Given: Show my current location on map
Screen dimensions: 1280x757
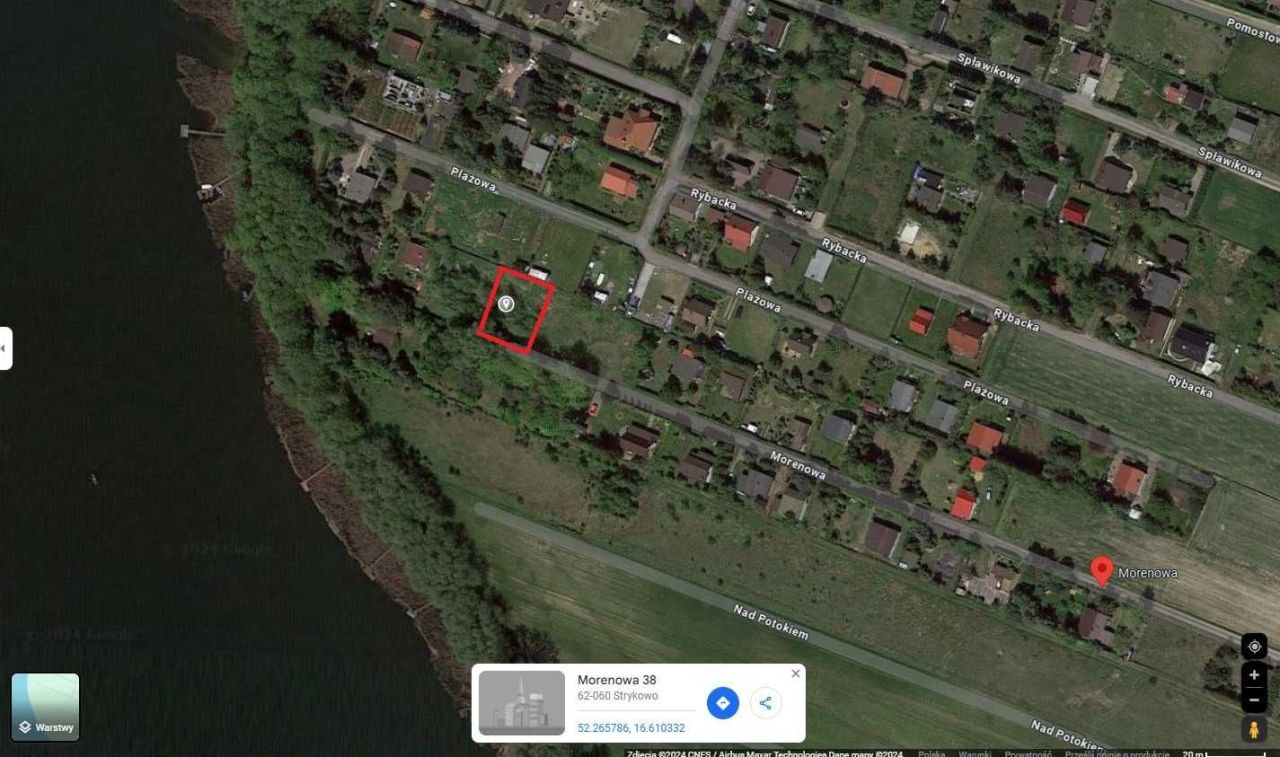Looking at the screenshot, I should pyautogui.click(x=1254, y=646).
